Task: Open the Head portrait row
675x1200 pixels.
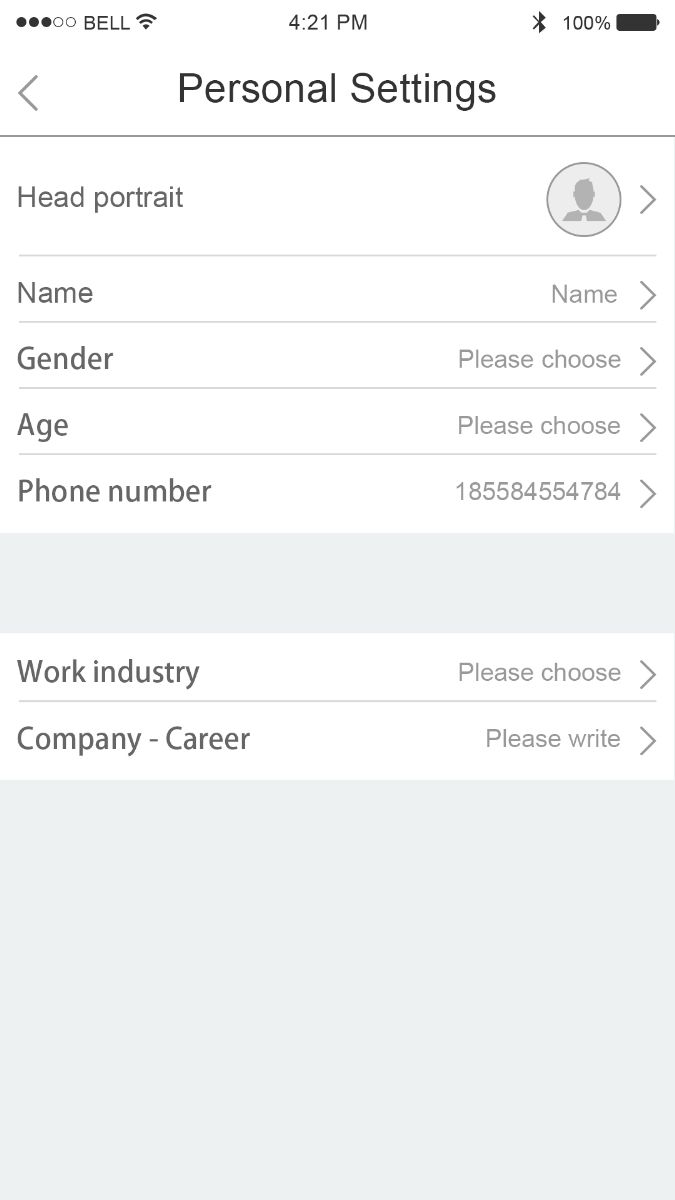Action: (x=337, y=198)
